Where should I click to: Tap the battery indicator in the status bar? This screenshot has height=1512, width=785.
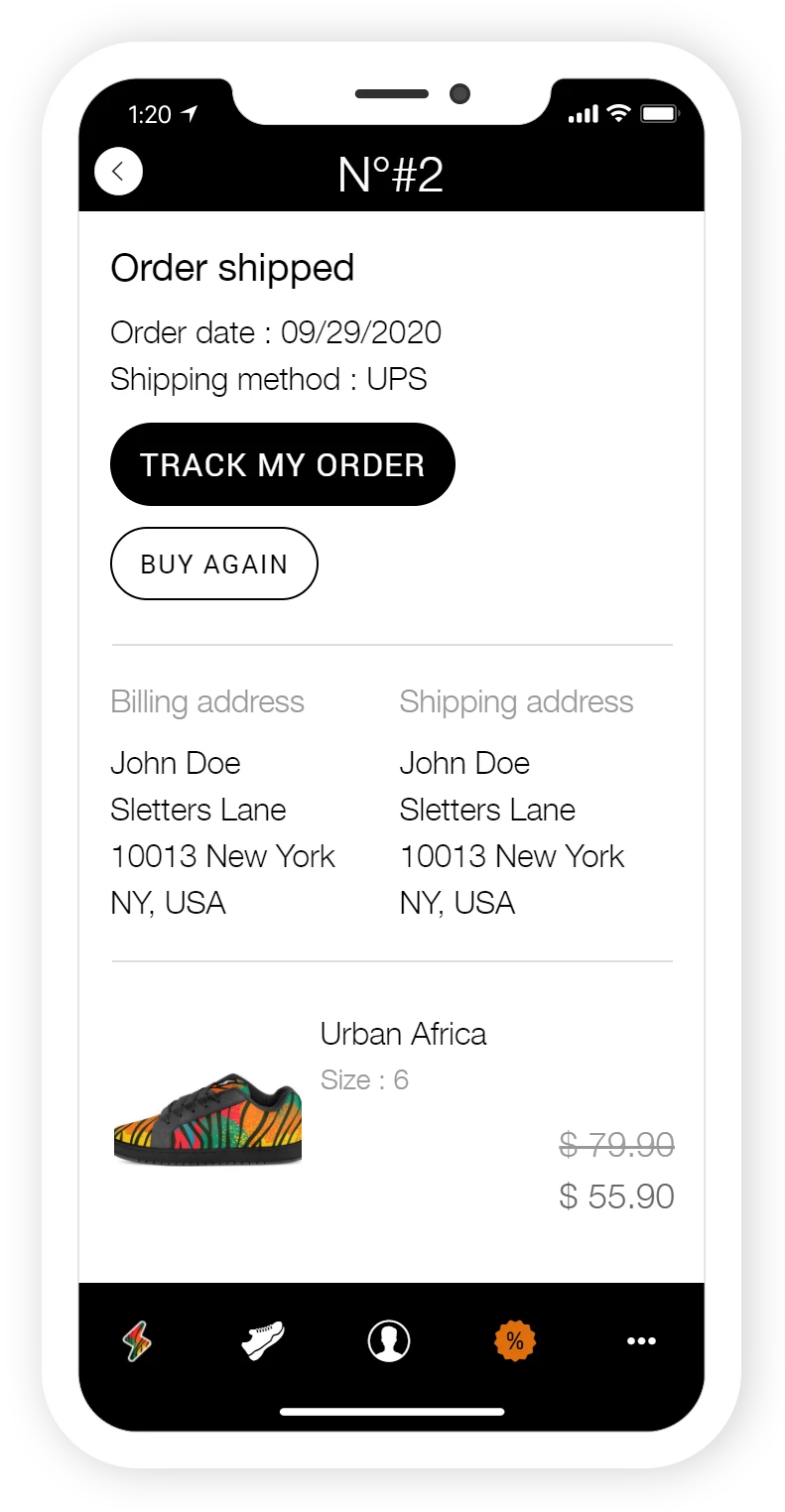click(x=659, y=114)
